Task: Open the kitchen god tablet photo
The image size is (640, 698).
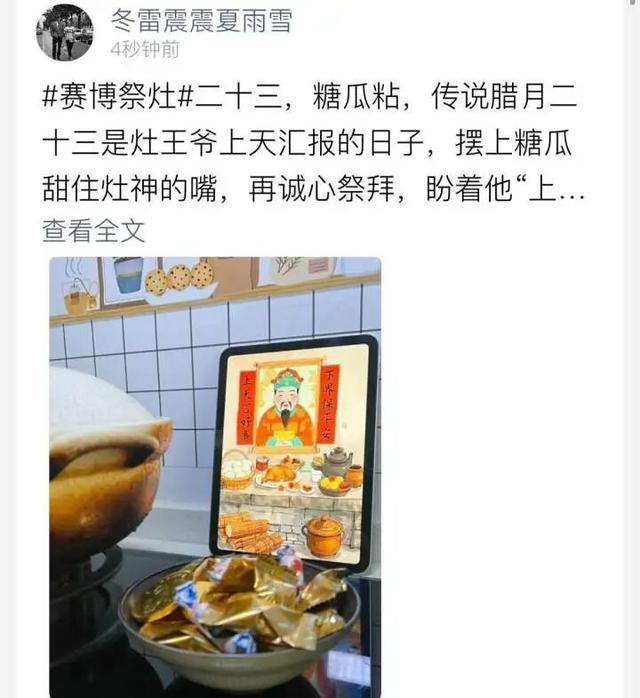Action: [x=215, y=476]
